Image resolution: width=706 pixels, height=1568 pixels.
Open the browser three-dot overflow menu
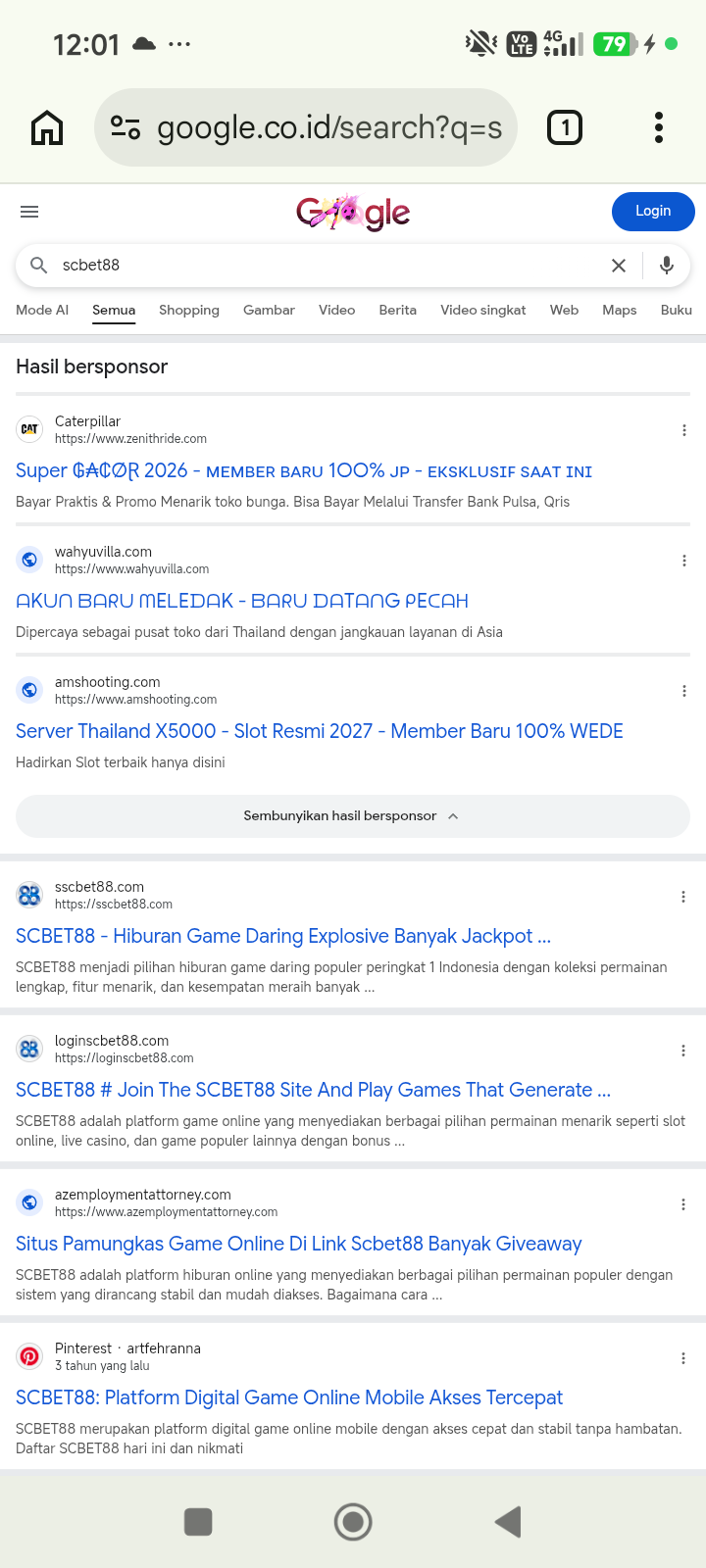click(x=659, y=127)
